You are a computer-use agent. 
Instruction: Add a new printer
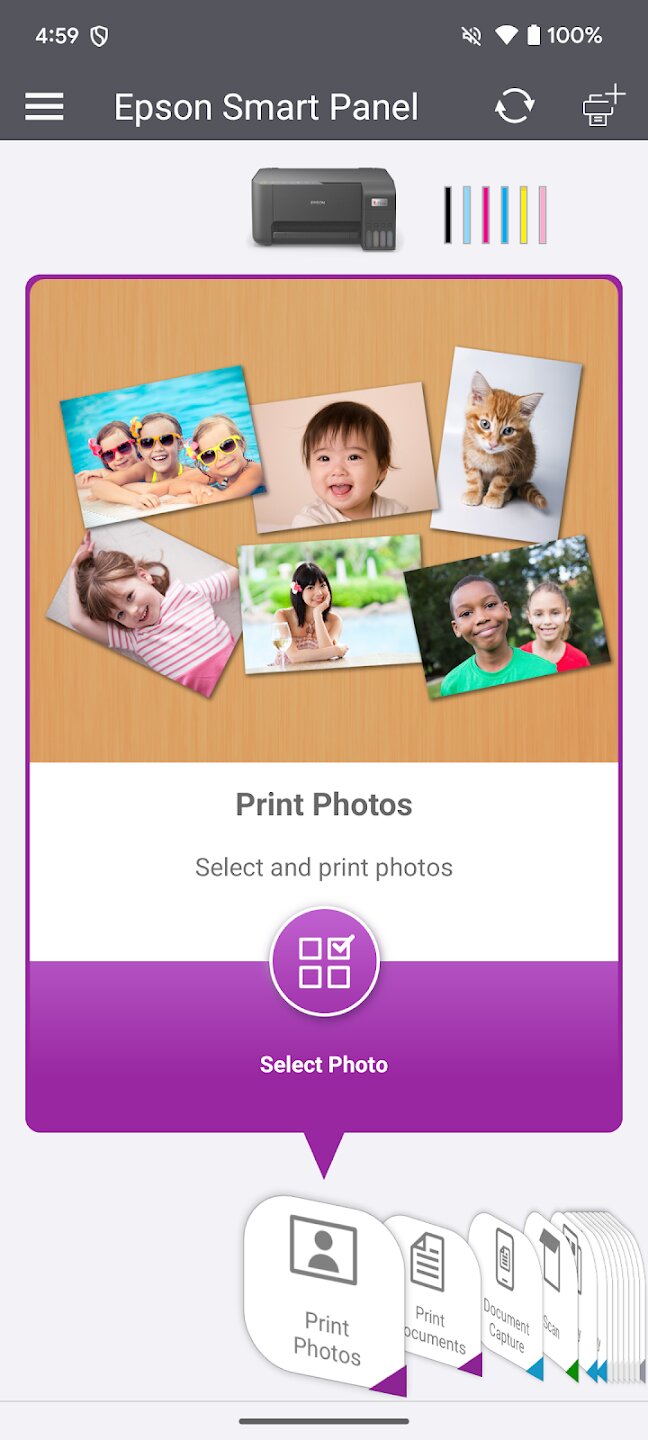tap(603, 106)
